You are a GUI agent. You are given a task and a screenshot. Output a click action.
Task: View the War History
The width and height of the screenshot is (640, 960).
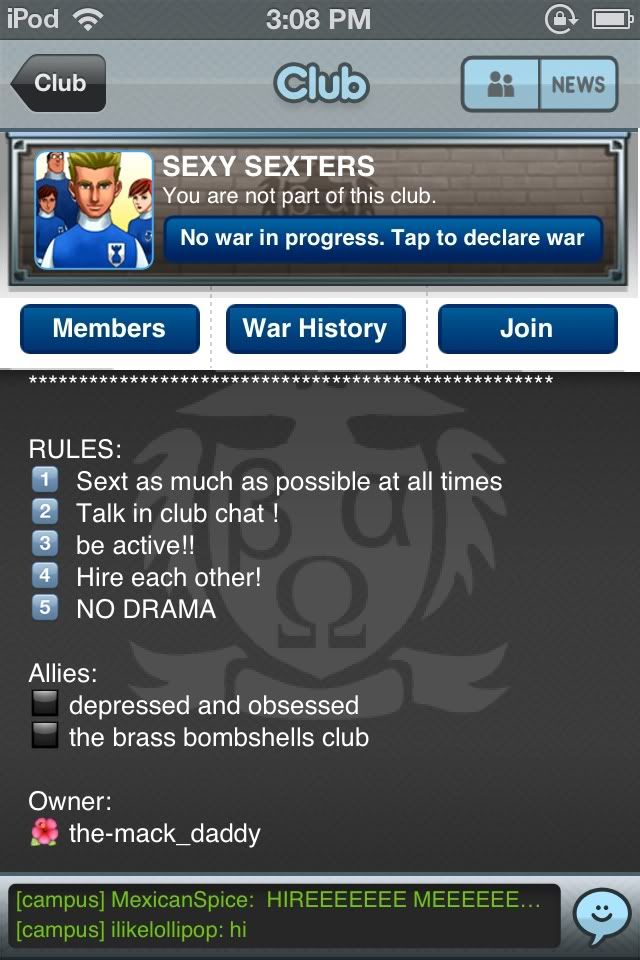pyautogui.click(x=315, y=329)
